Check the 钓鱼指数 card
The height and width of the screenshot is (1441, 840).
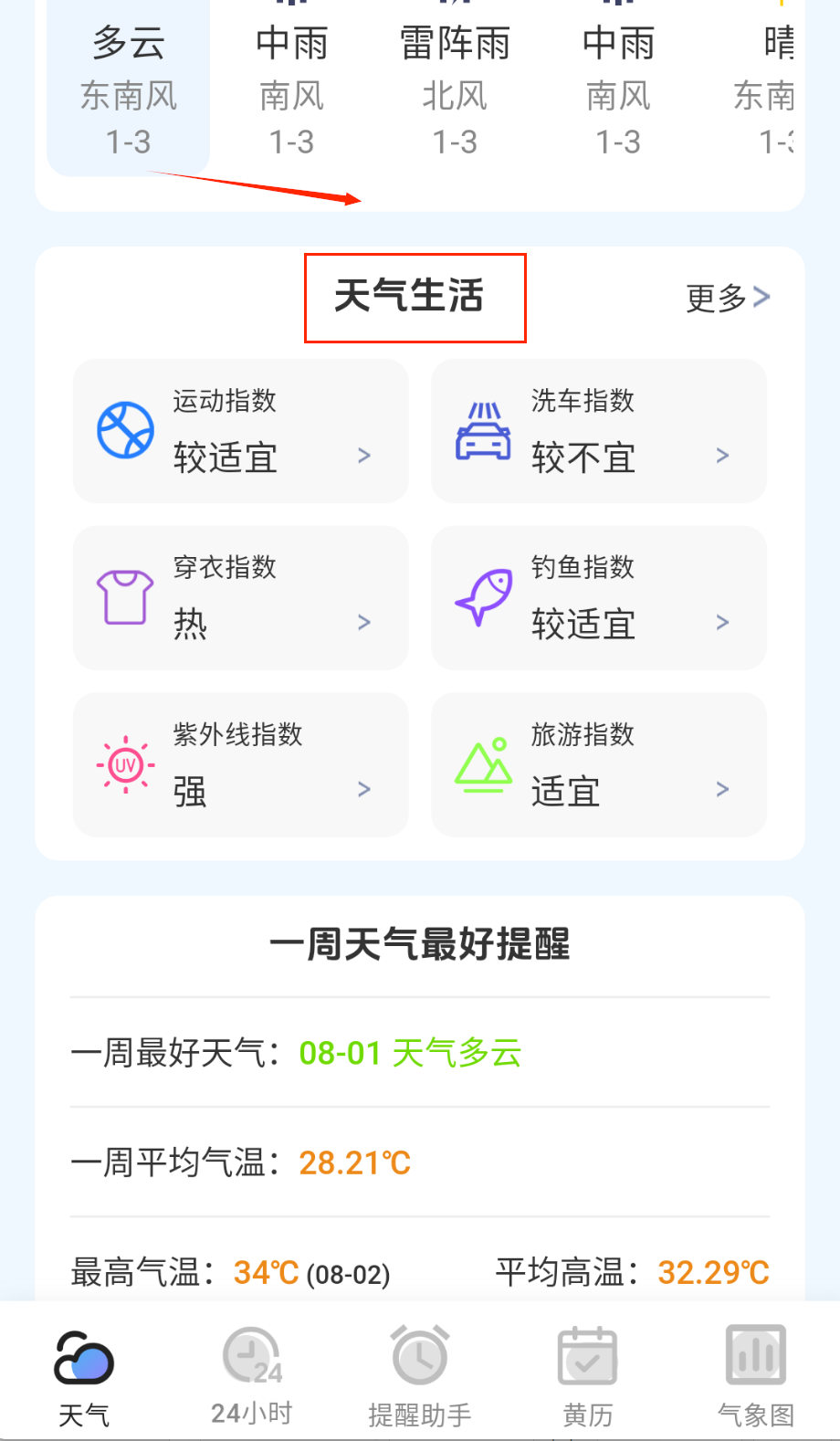pos(598,598)
